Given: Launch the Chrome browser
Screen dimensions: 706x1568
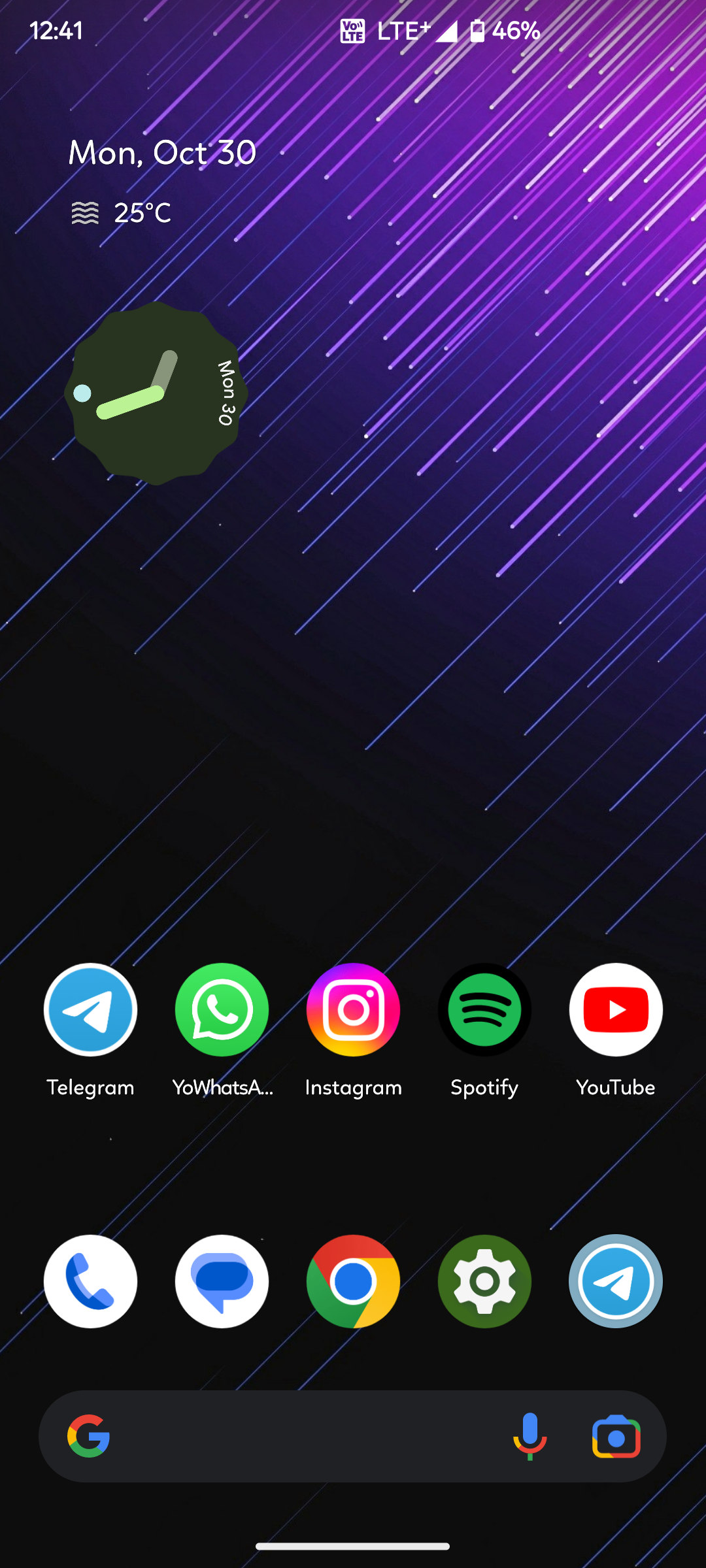Looking at the screenshot, I should [353, 1281].
